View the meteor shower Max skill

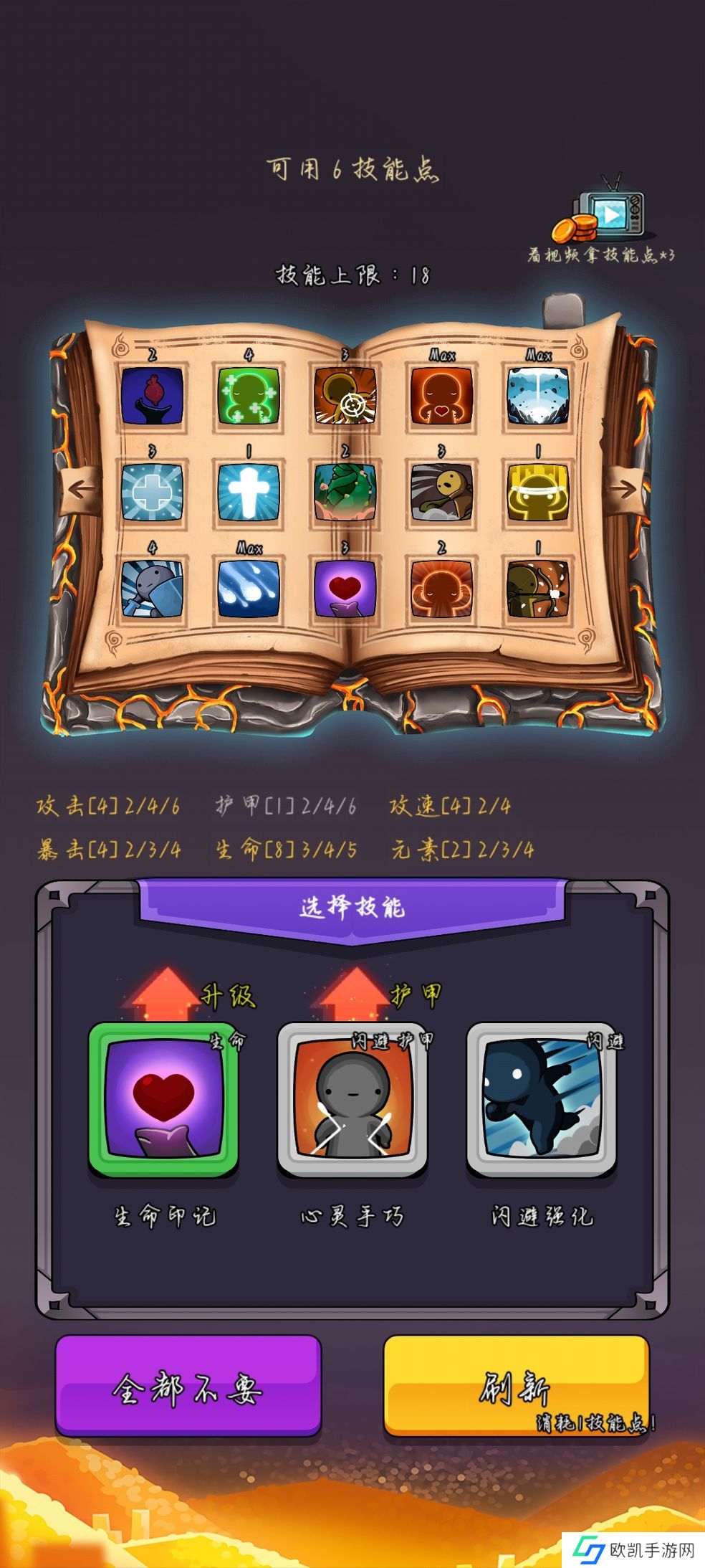click(x=249, y=589)
